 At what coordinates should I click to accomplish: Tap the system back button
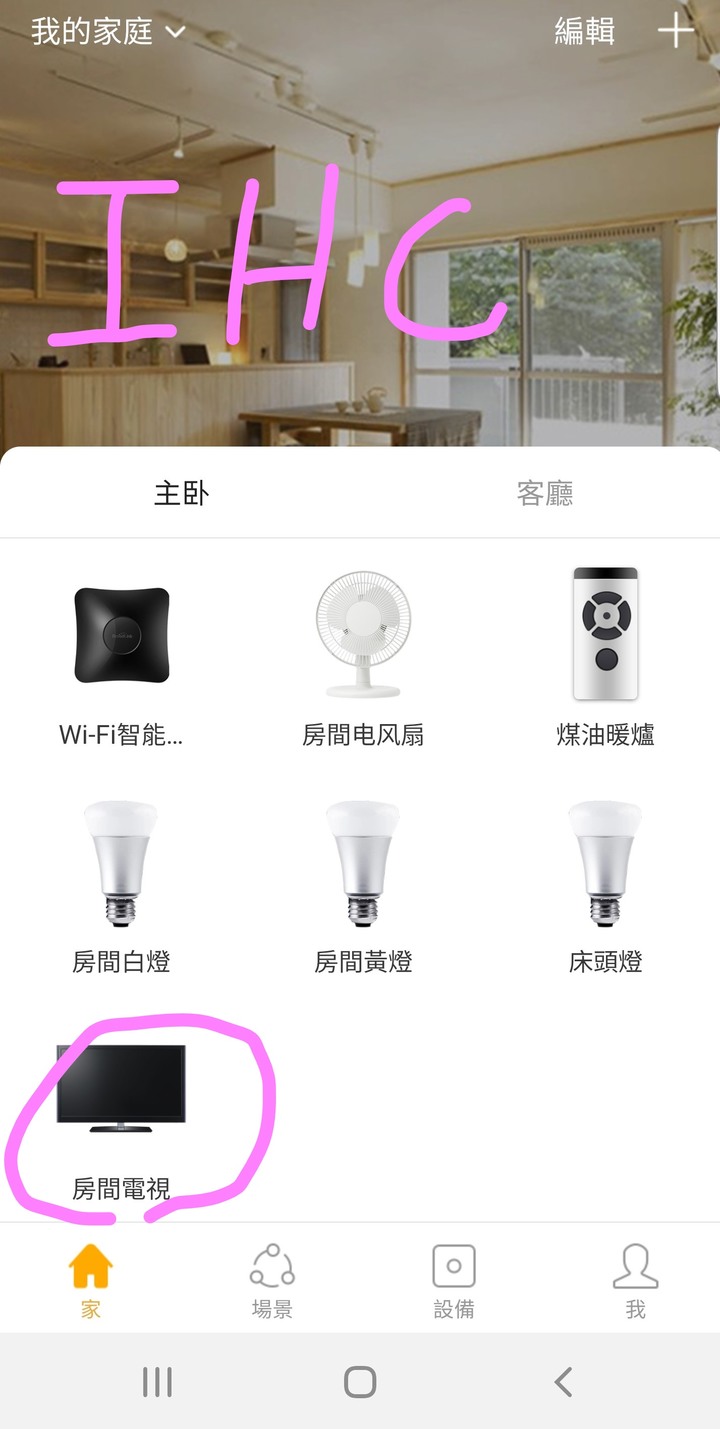(x=563, y=1382)
